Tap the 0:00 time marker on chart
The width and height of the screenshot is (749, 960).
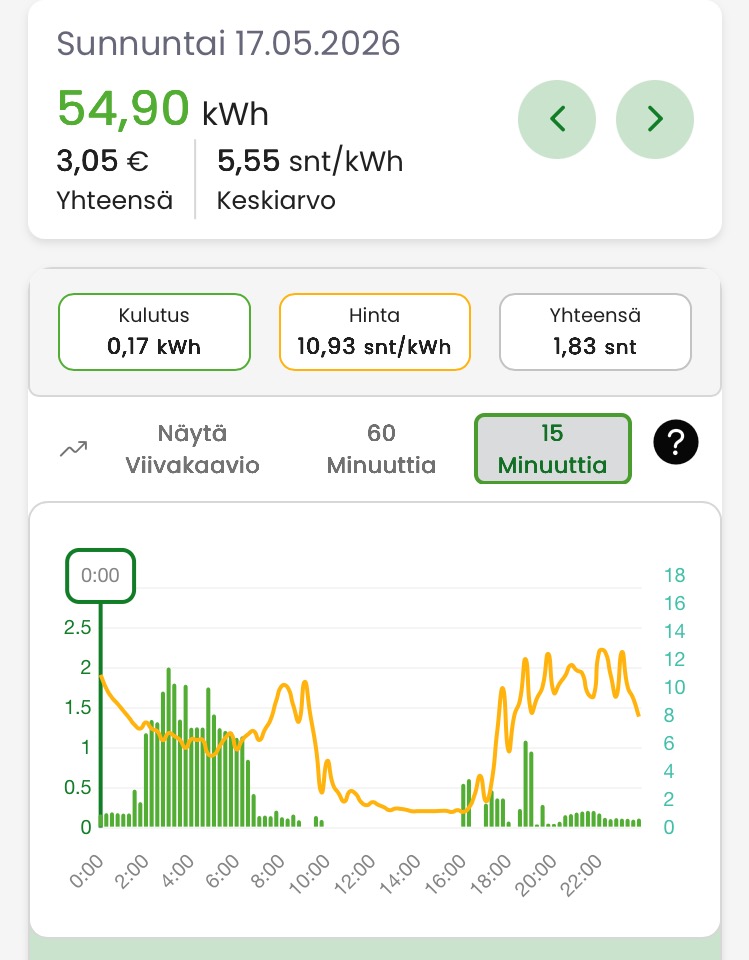(100, 576)
